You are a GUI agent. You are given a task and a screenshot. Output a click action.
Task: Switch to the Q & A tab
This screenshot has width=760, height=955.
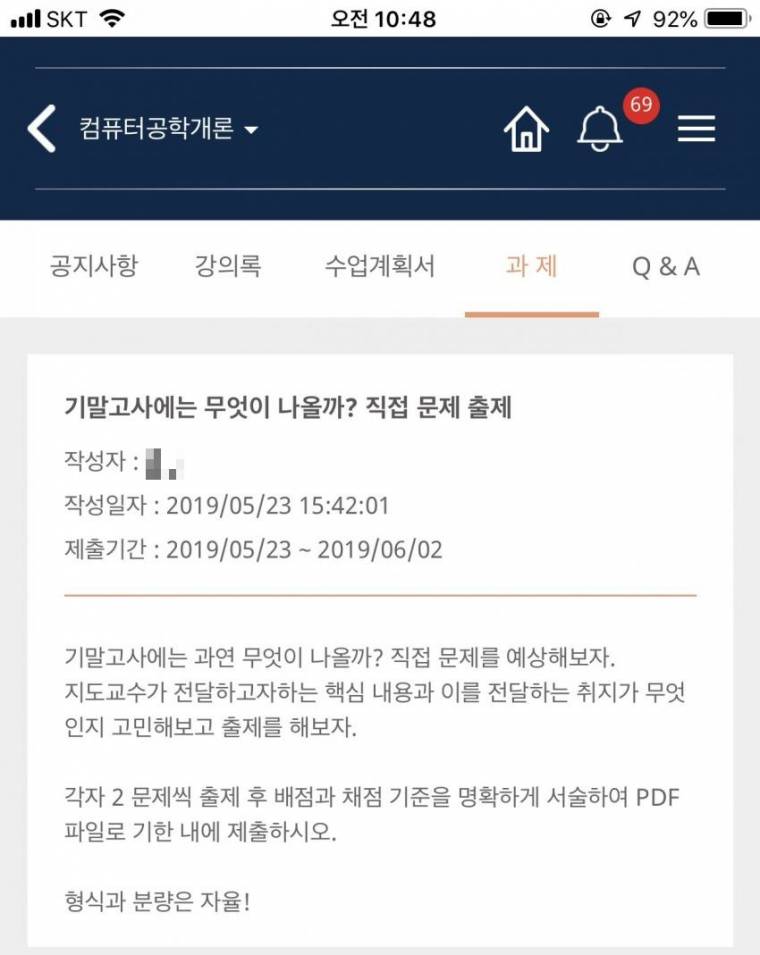coord(666,266)
